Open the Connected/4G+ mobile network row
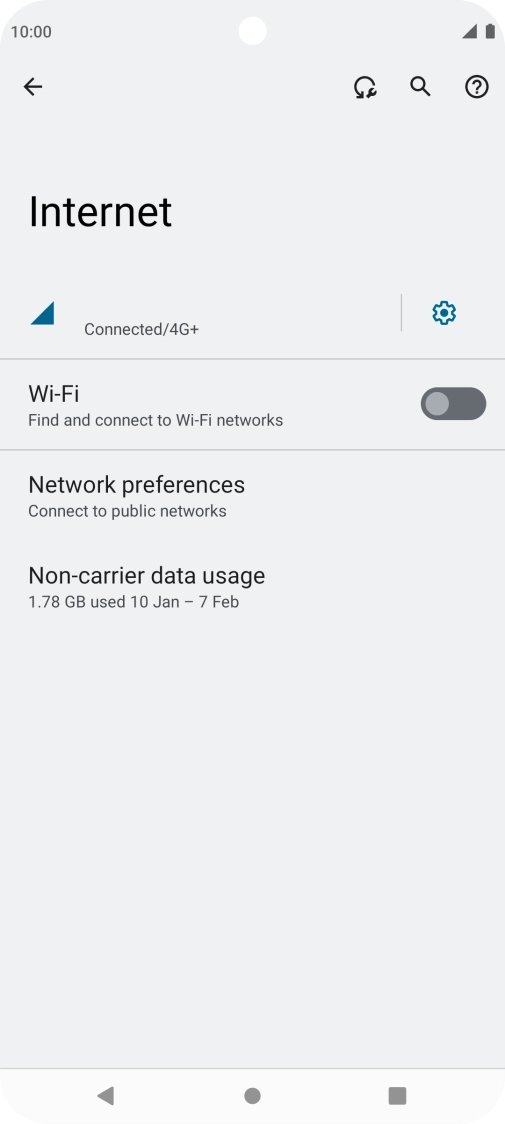The image size is (505, 1124). pyautogui.click(x=200, y=313)
